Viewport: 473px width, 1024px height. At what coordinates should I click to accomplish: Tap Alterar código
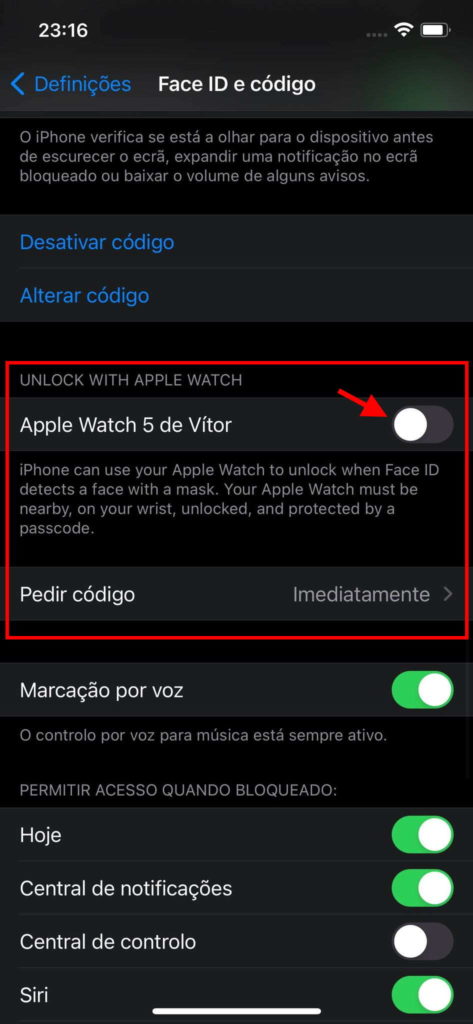tap(84, 296)
